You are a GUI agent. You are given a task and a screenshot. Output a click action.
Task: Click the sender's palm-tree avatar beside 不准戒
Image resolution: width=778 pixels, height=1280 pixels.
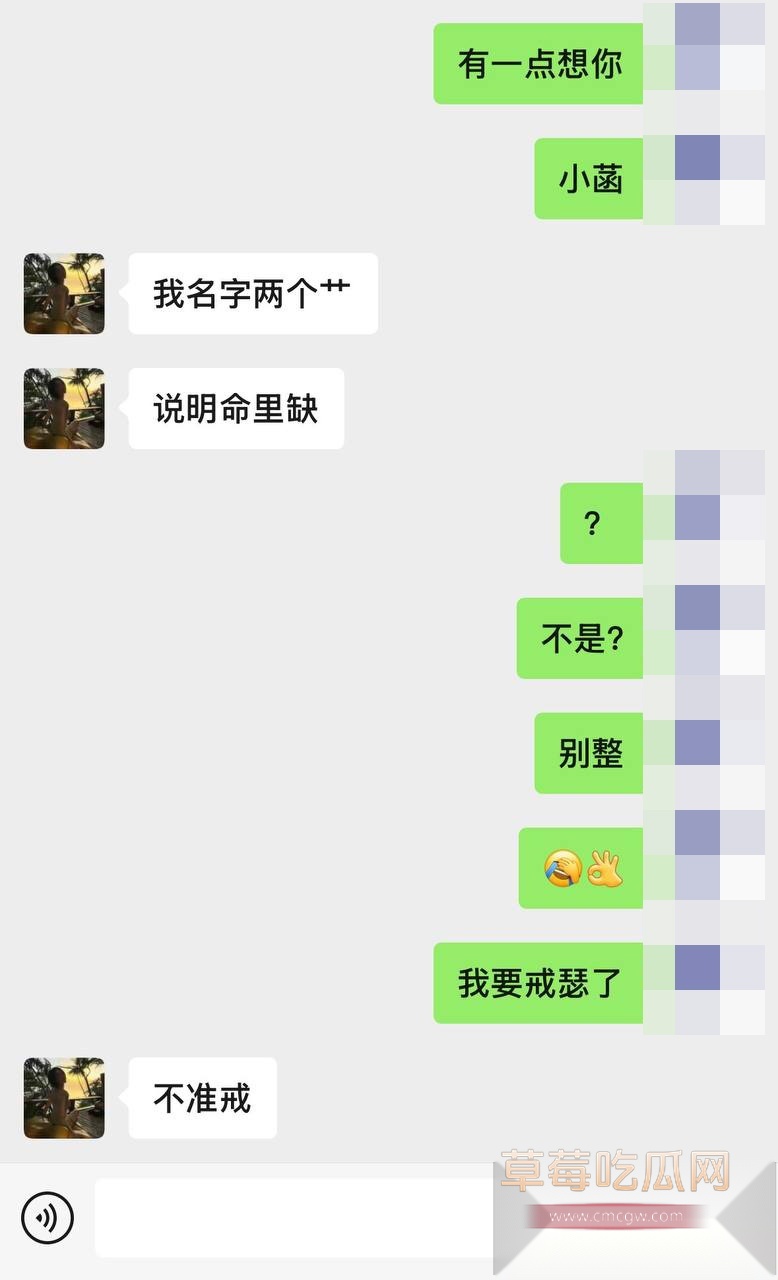click(63, 1097)
